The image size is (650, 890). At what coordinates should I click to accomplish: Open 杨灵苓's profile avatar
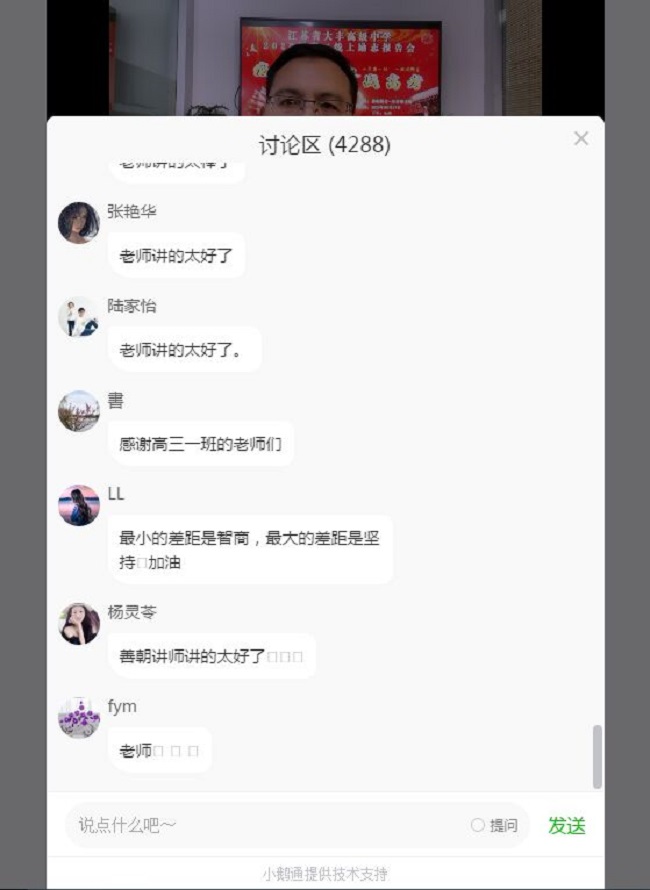click(x=79, y=623)
